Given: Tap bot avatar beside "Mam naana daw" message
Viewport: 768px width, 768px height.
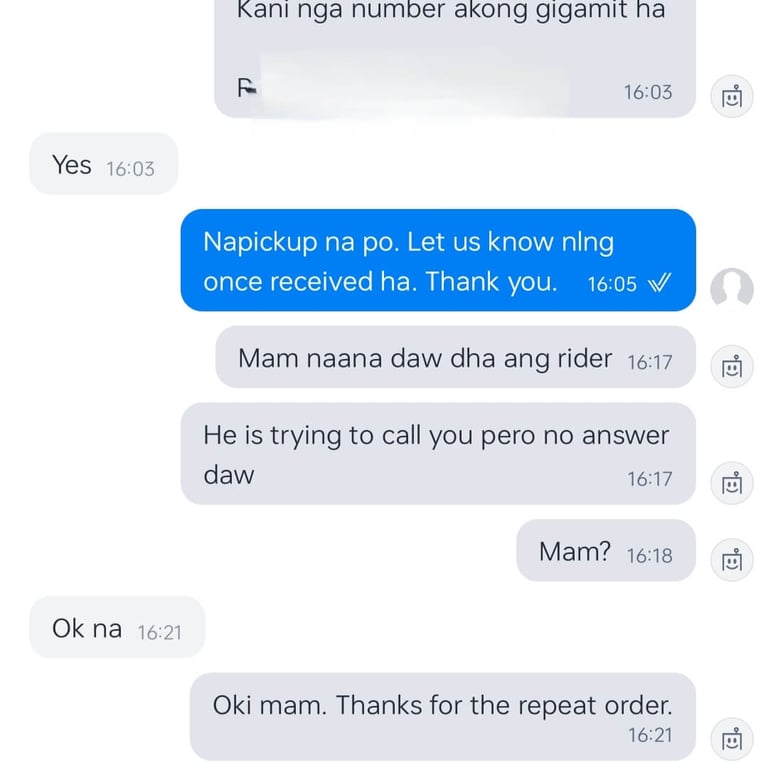Looking at the screenshot, I should [x=732, y=367].
